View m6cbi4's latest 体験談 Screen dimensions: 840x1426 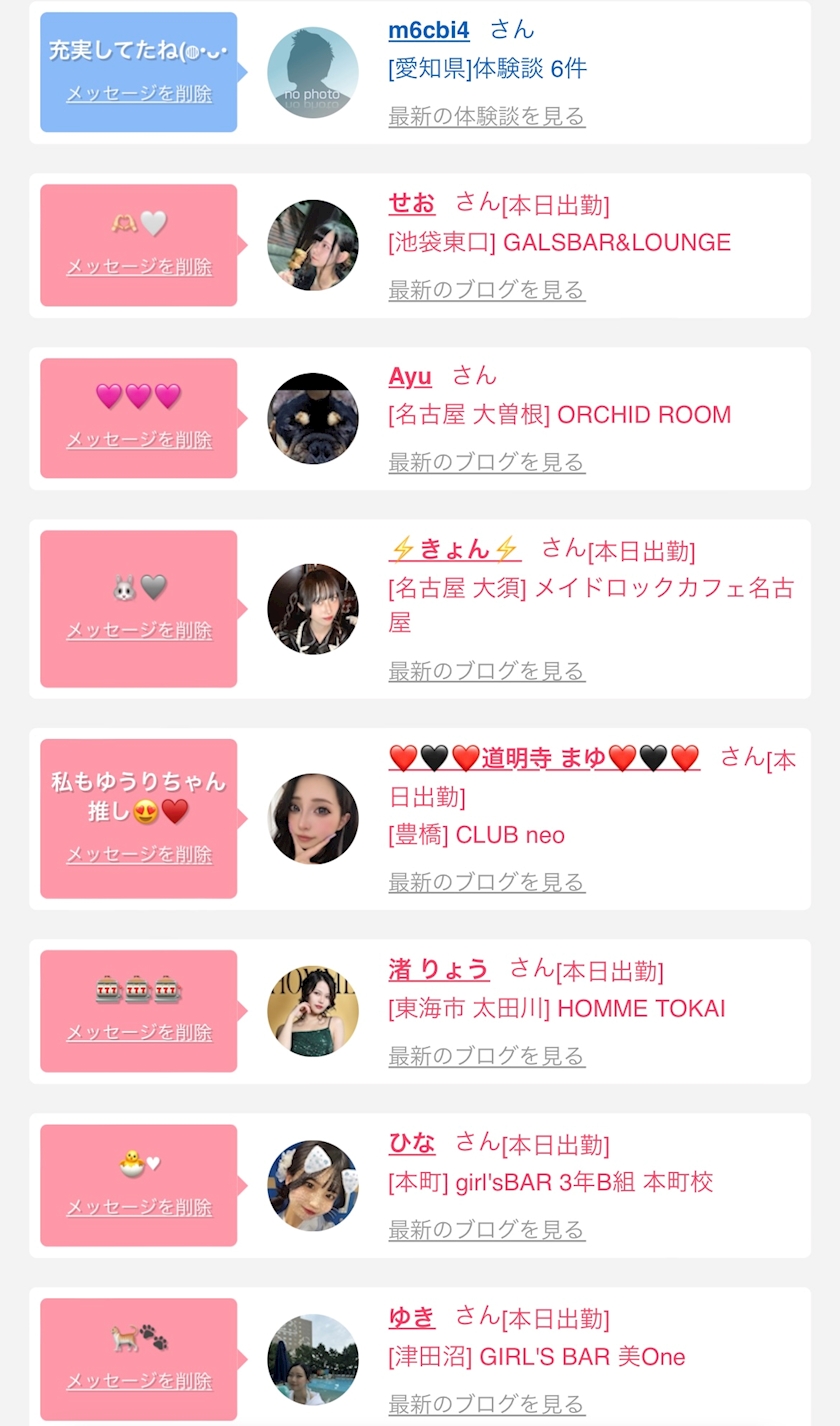(486, 116)
